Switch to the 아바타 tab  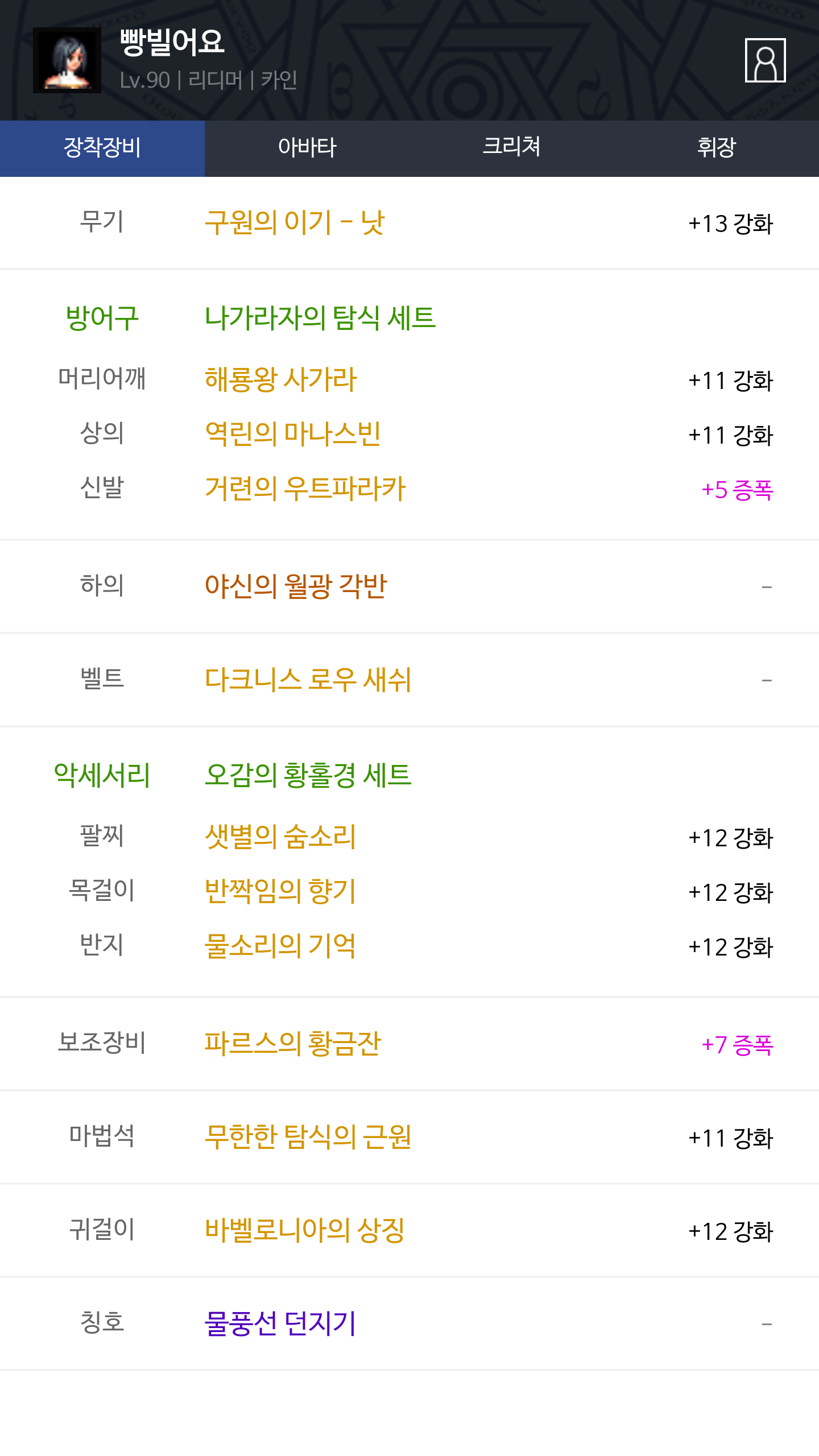click(x=307, y=148)
